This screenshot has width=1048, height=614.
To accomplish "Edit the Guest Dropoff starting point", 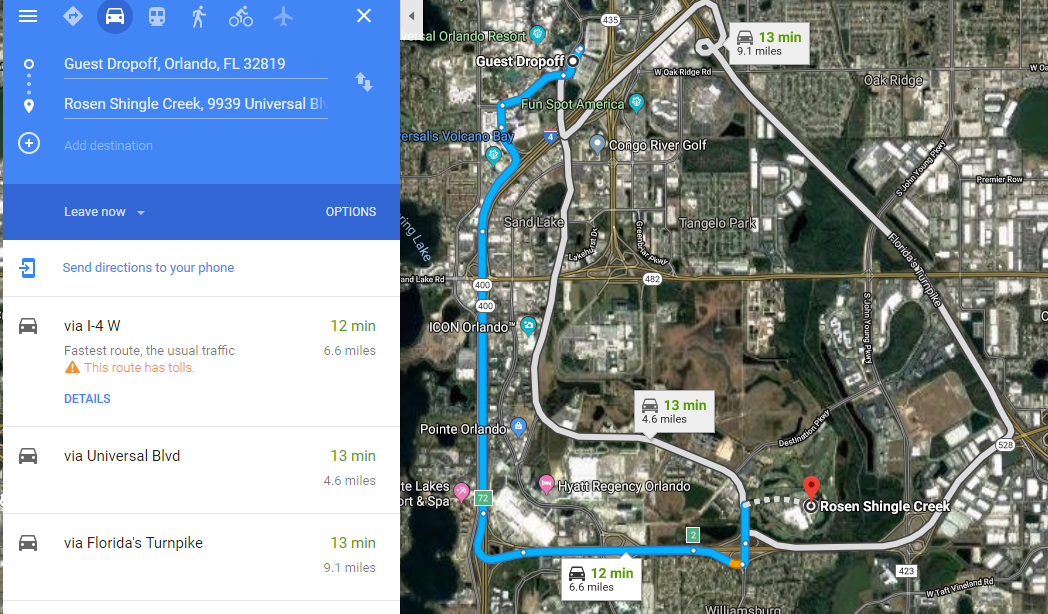I will [x=195, y=64].
